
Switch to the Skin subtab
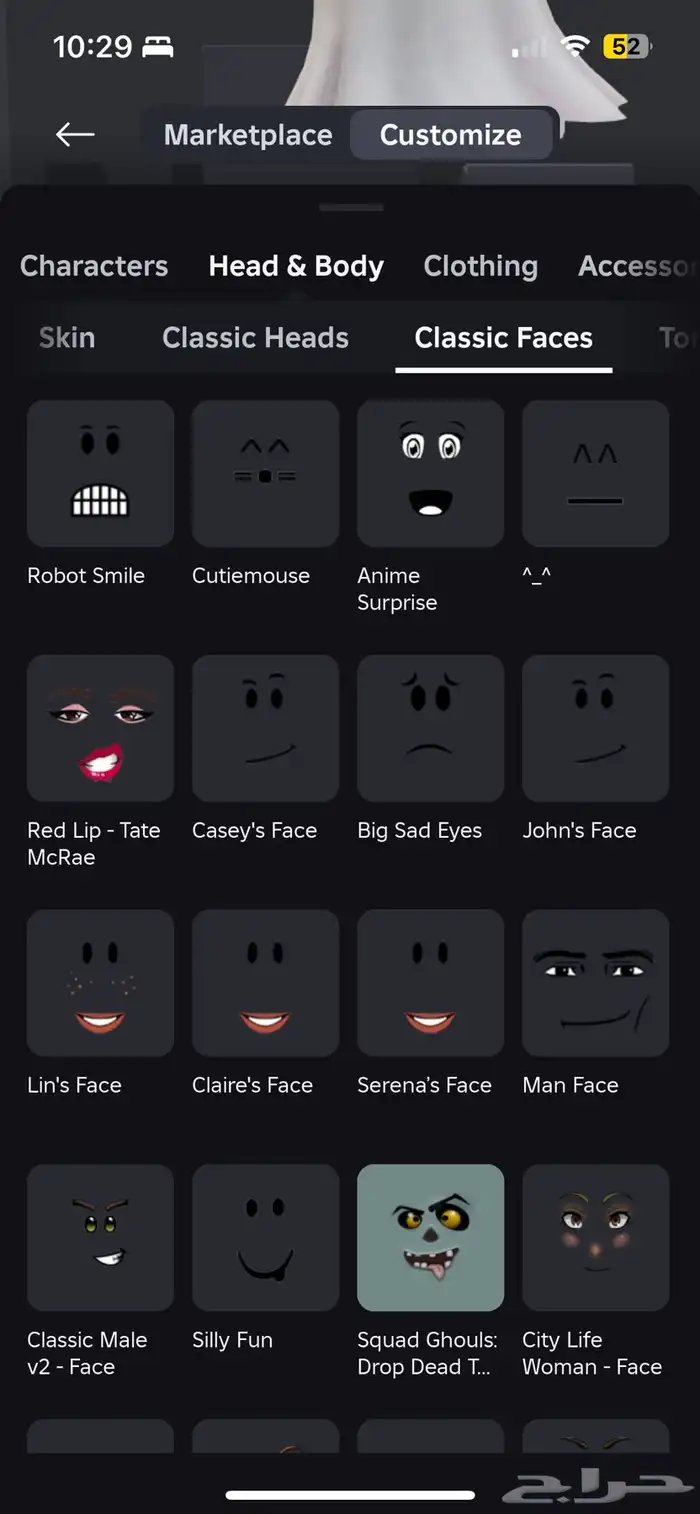67,338
